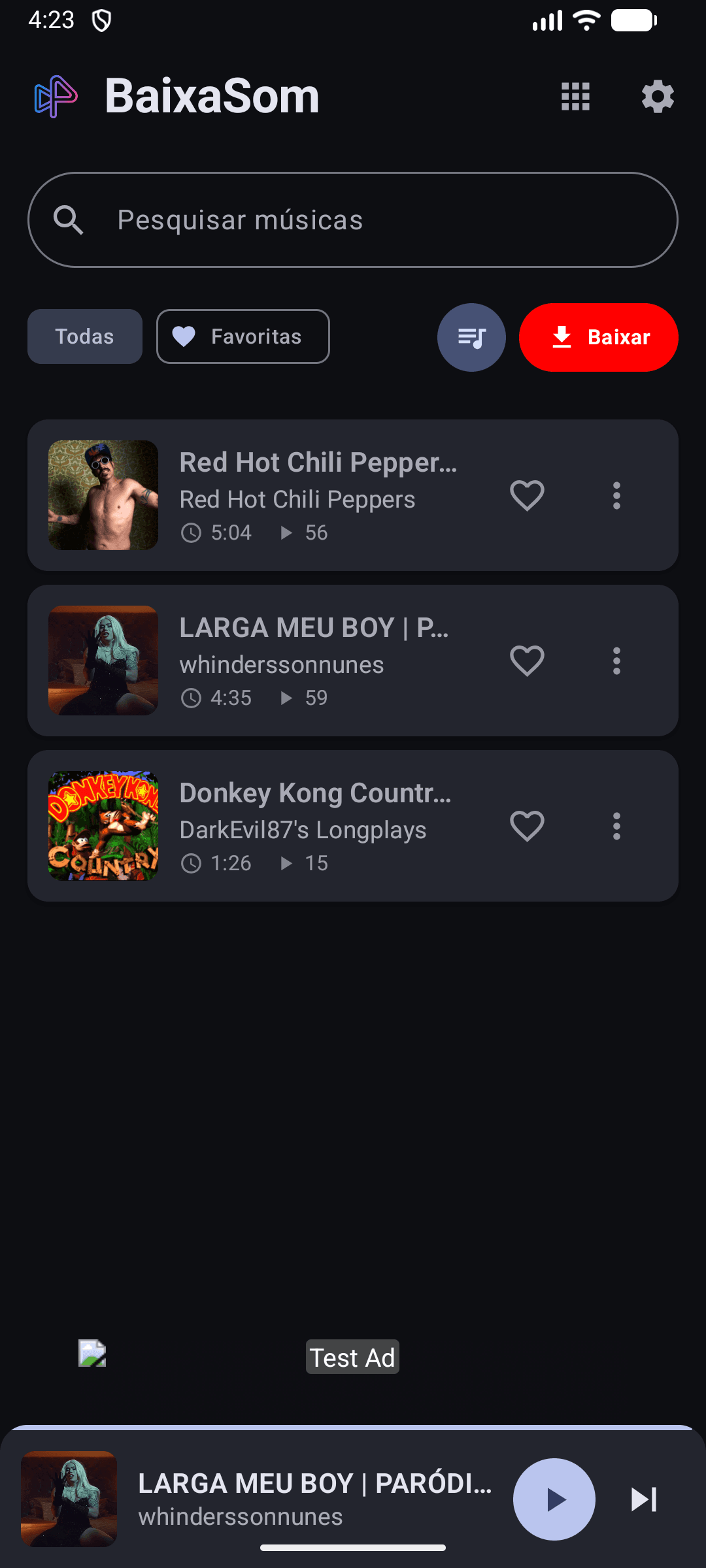Image resolution: width=706 pixels, height=1568 pixels.
Task: Open the playlist queue icon
Action: click(471, 337)
